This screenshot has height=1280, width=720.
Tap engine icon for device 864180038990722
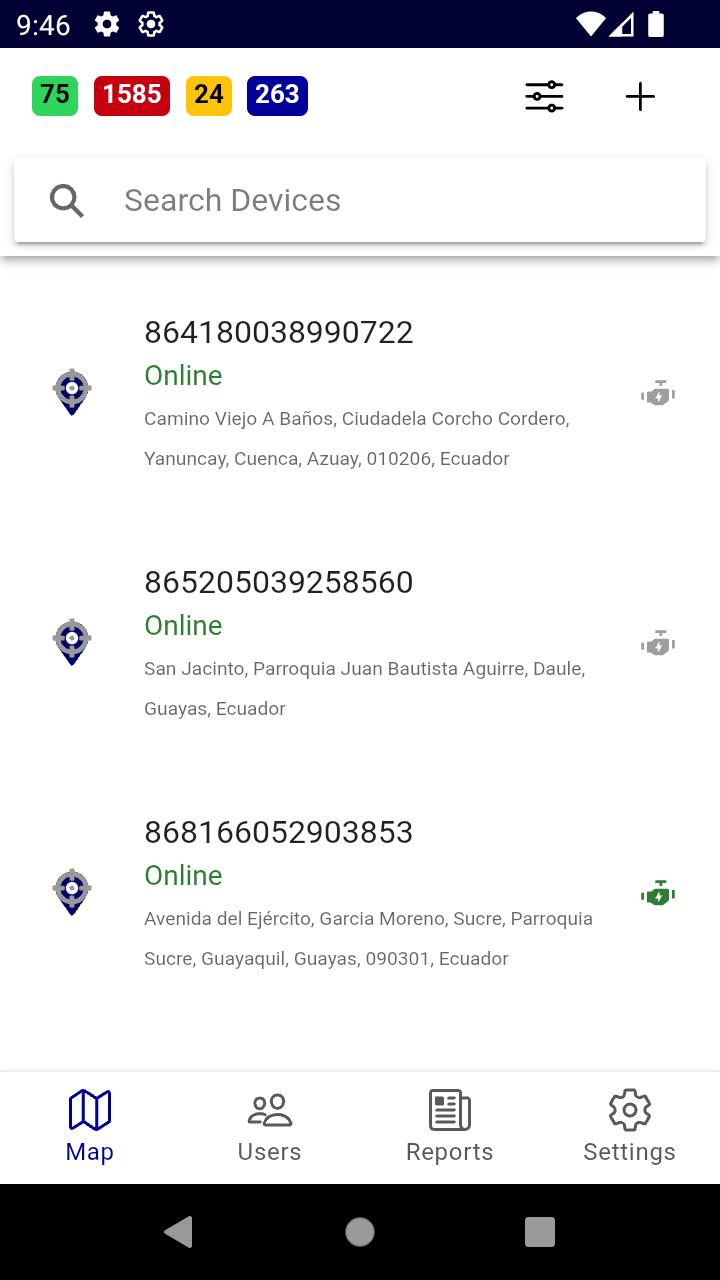click(658, 394)
